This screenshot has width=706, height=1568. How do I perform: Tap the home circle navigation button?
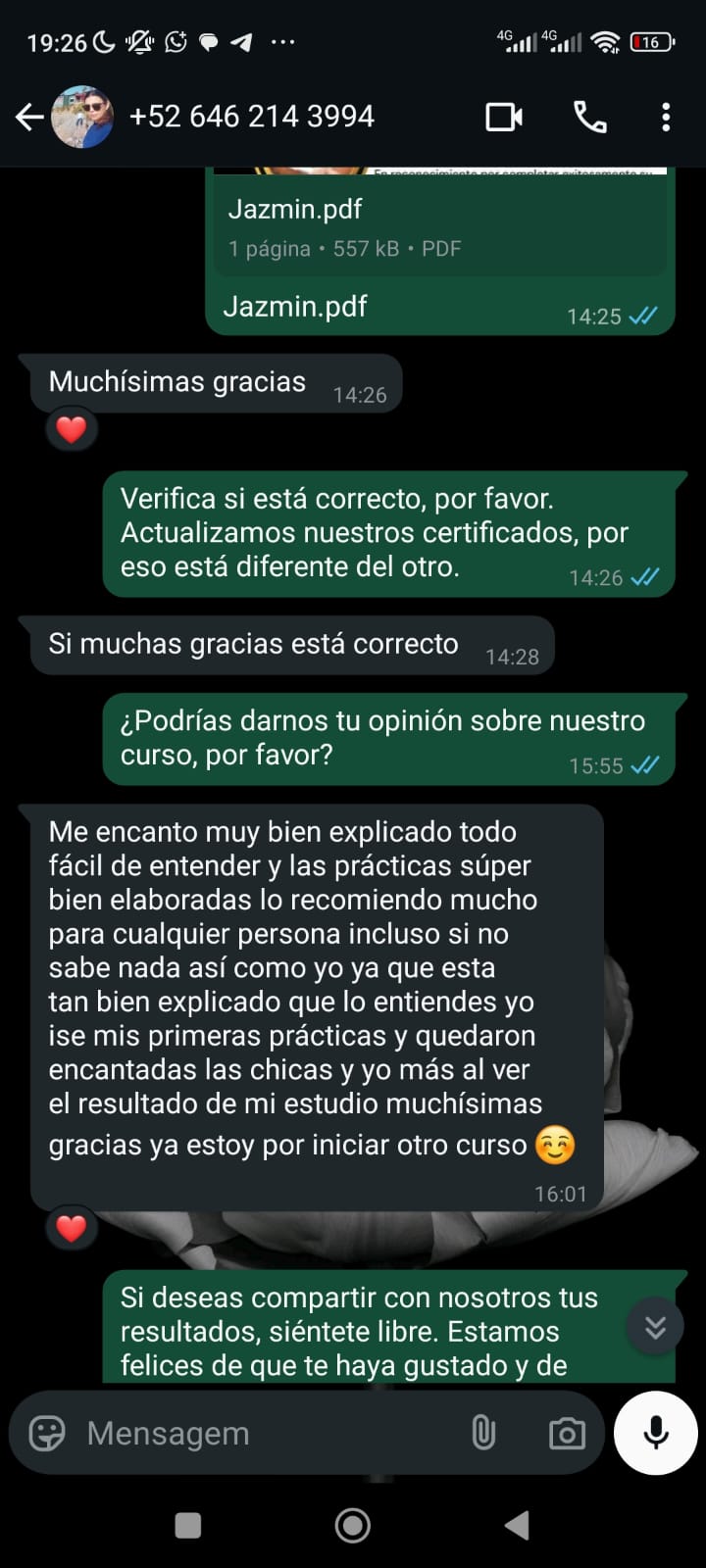(x=352, y=1525)
